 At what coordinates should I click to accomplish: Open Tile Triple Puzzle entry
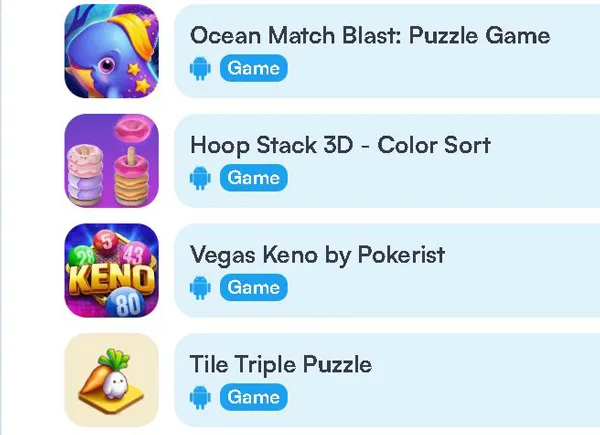tap(281, 365)
